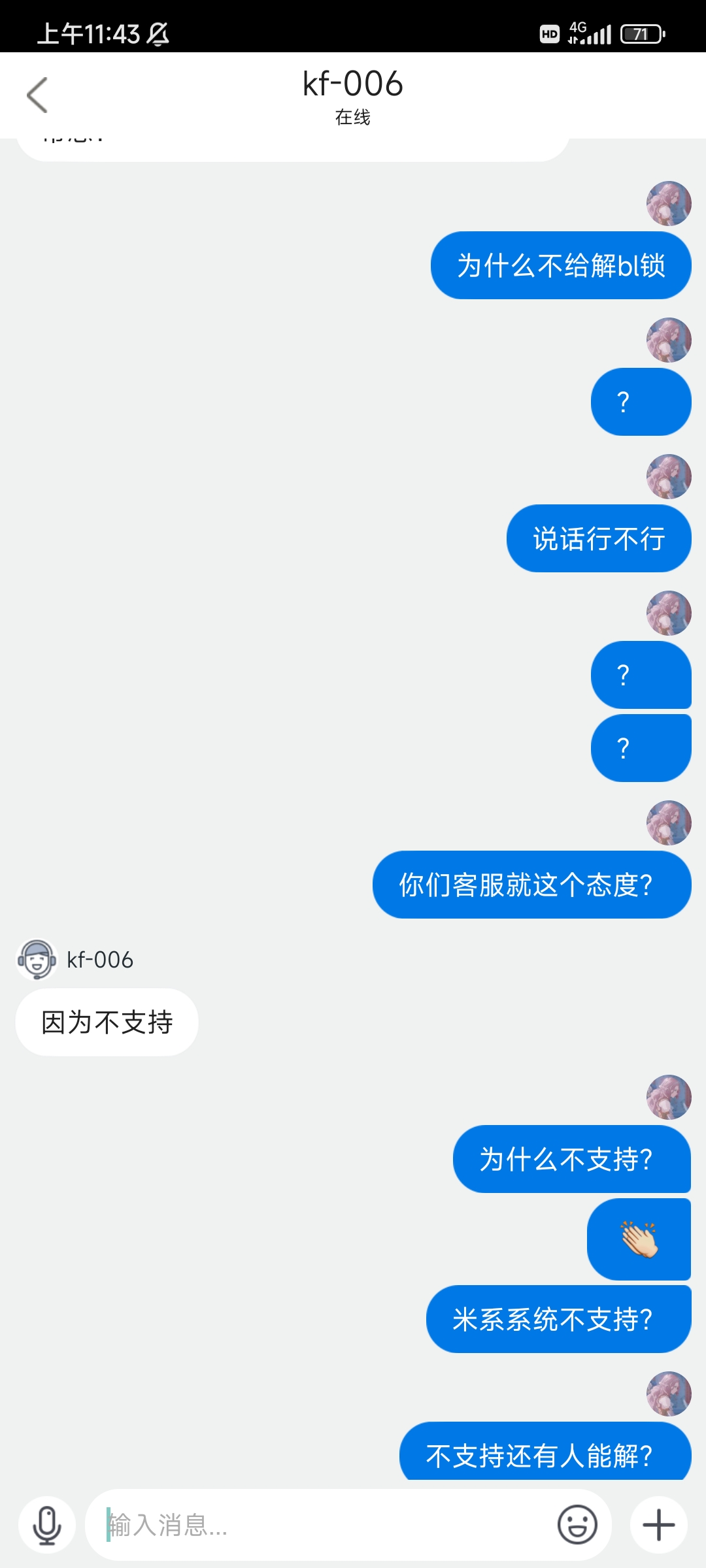This screenshot has width=706, height=1568.
Task: Tap the kf-006 agent avatar
Action: (x=37, y=960)
